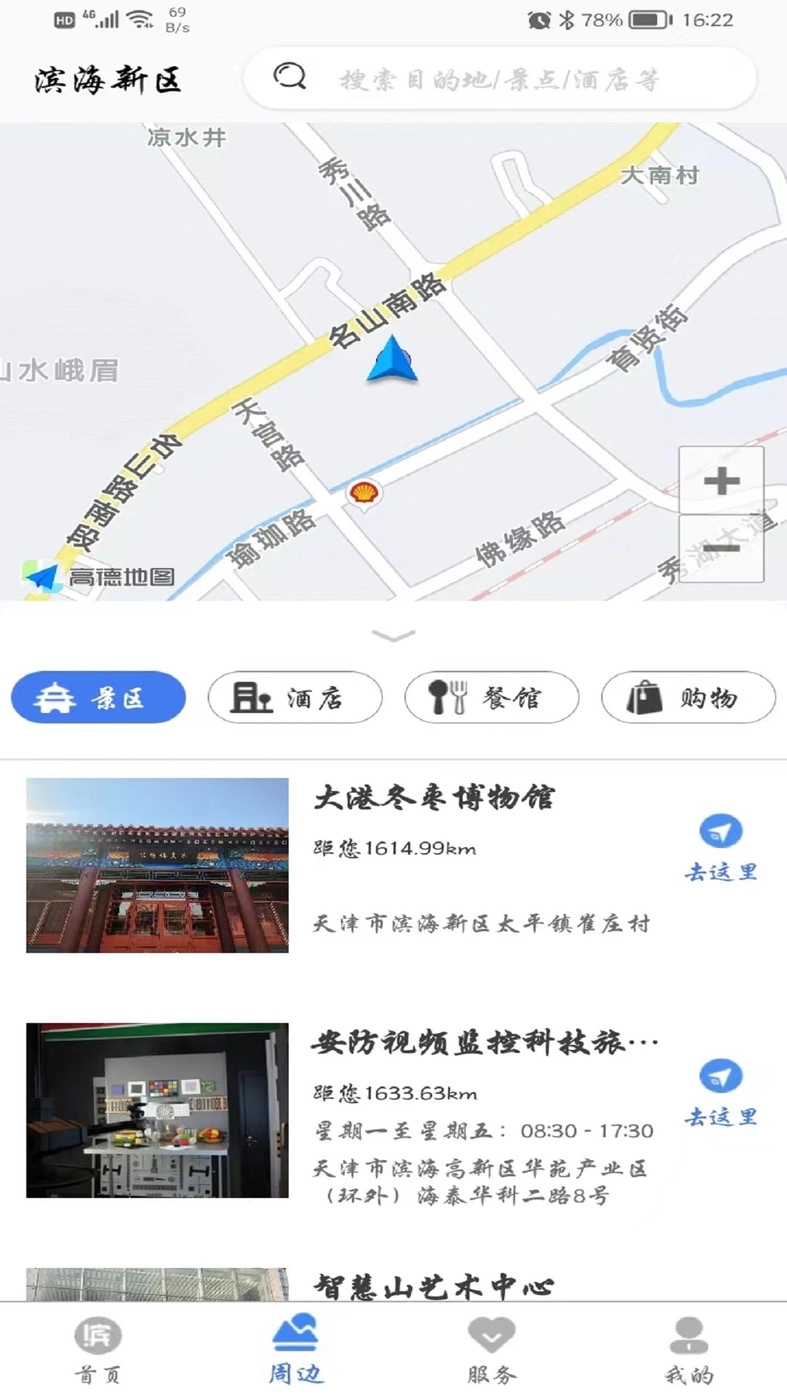This screenshot has height=1400, width=787.
Task: Tap the paper-plane icon beside 安防视频监控 listing
Action: tap(721, 1077)
